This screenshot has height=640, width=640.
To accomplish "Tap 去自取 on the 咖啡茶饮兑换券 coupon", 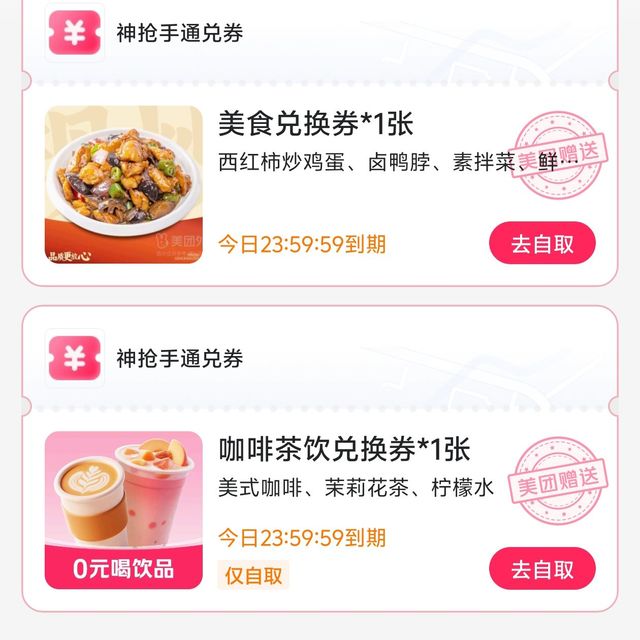I will 542,569.
